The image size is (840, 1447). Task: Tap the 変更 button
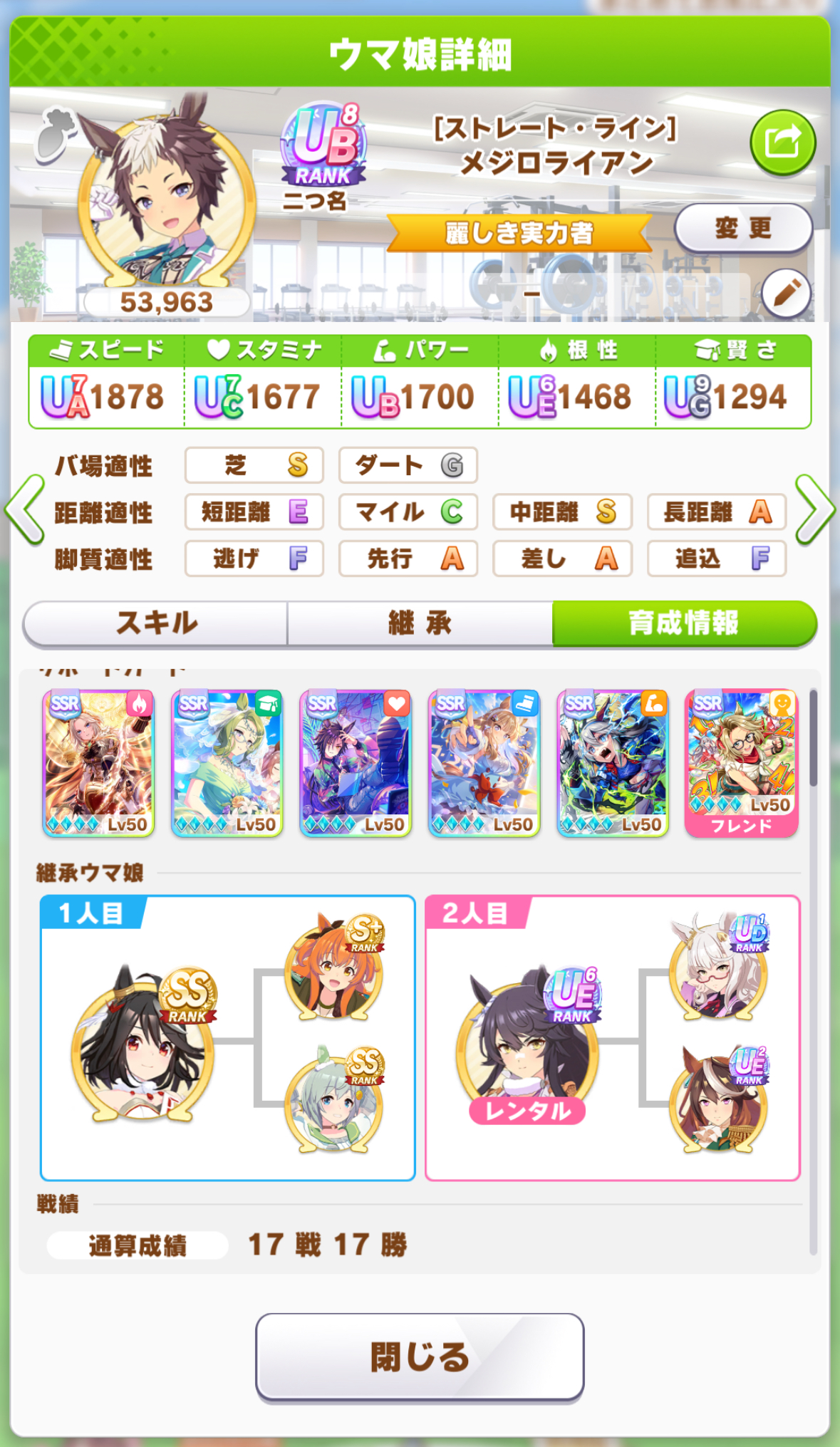pyautogui.click(x=743, y=228)
